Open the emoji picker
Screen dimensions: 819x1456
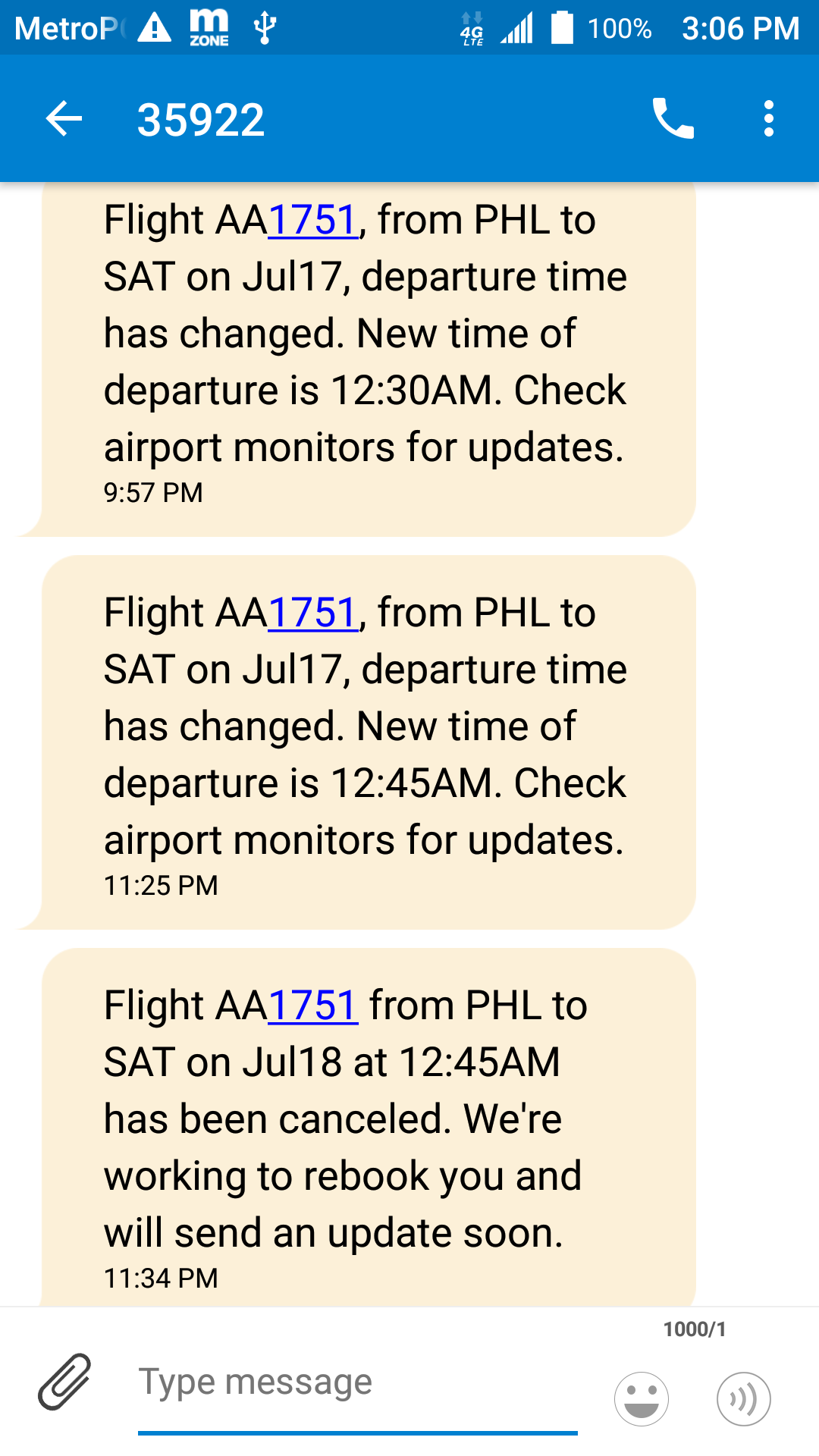pyautogui.click(x=641, y=1398)
